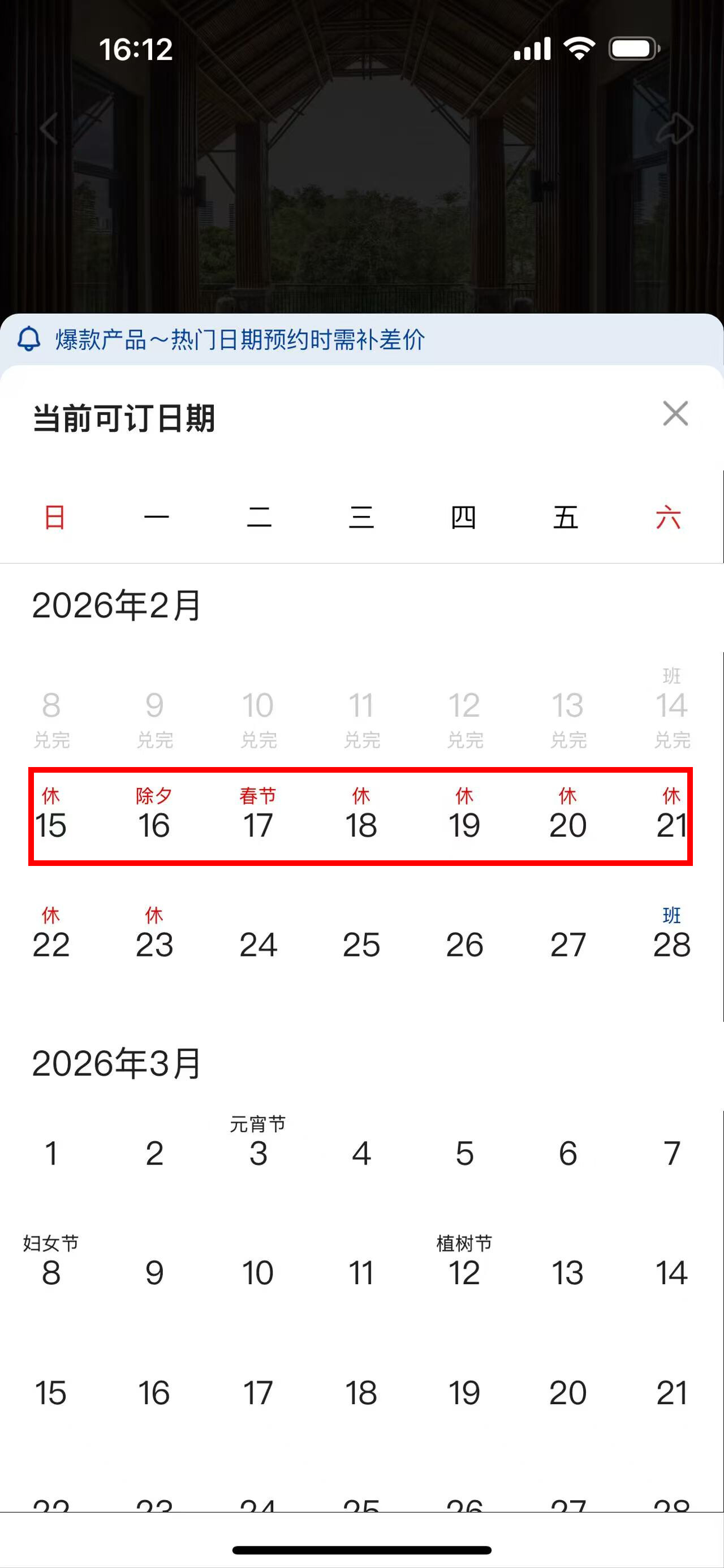Pick February 15, 2026

51,825
